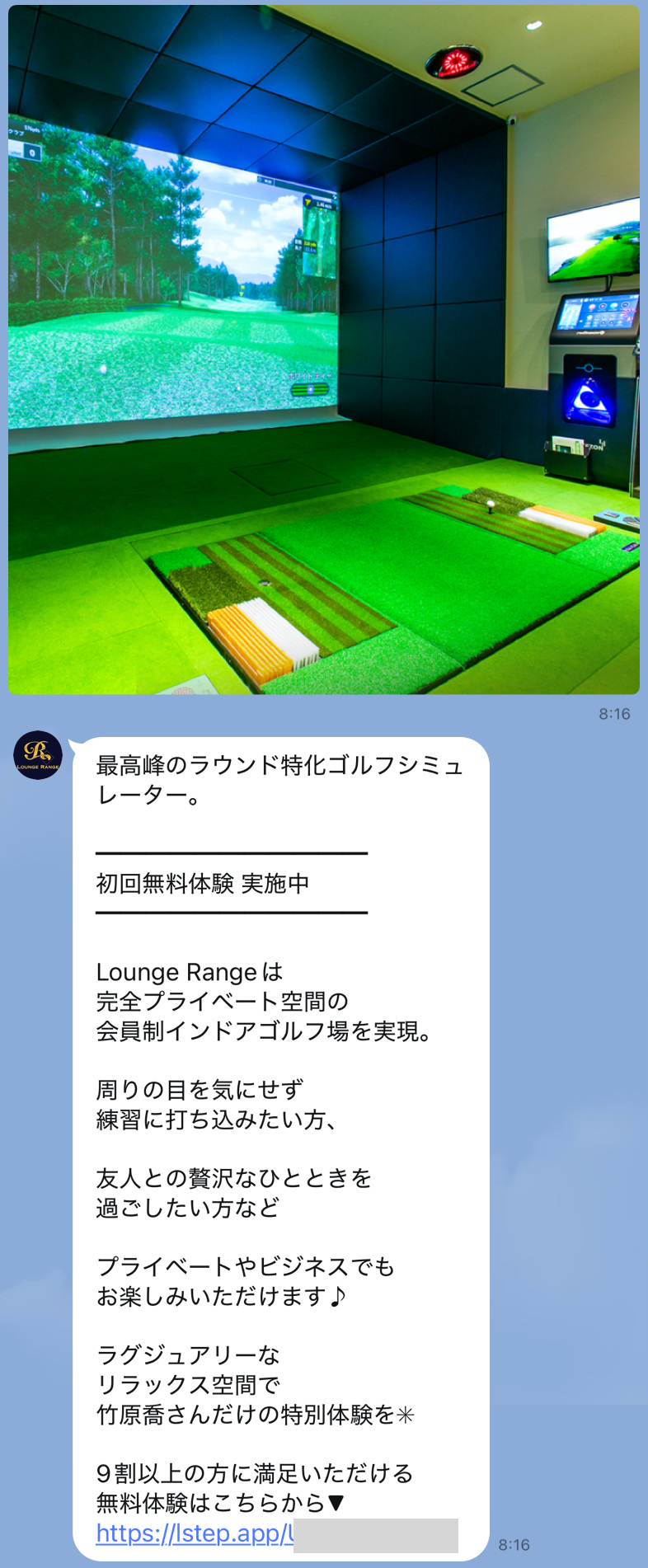Expand the wind speed detail readout
Image resolution: width=648 pixels, height=1568 pixels.
(322, 204)
